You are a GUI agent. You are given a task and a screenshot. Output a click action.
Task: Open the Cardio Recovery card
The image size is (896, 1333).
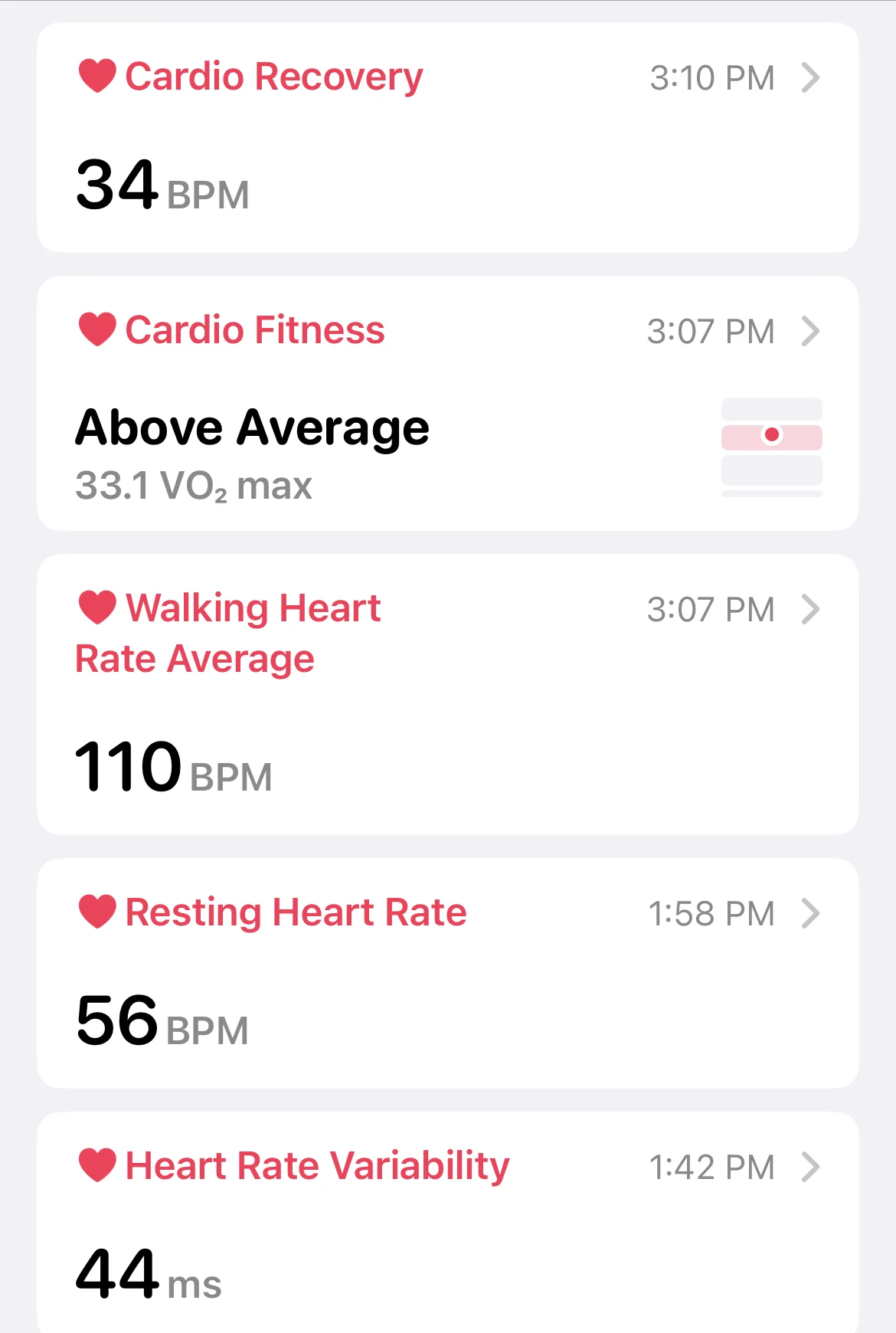coord(447,138)
